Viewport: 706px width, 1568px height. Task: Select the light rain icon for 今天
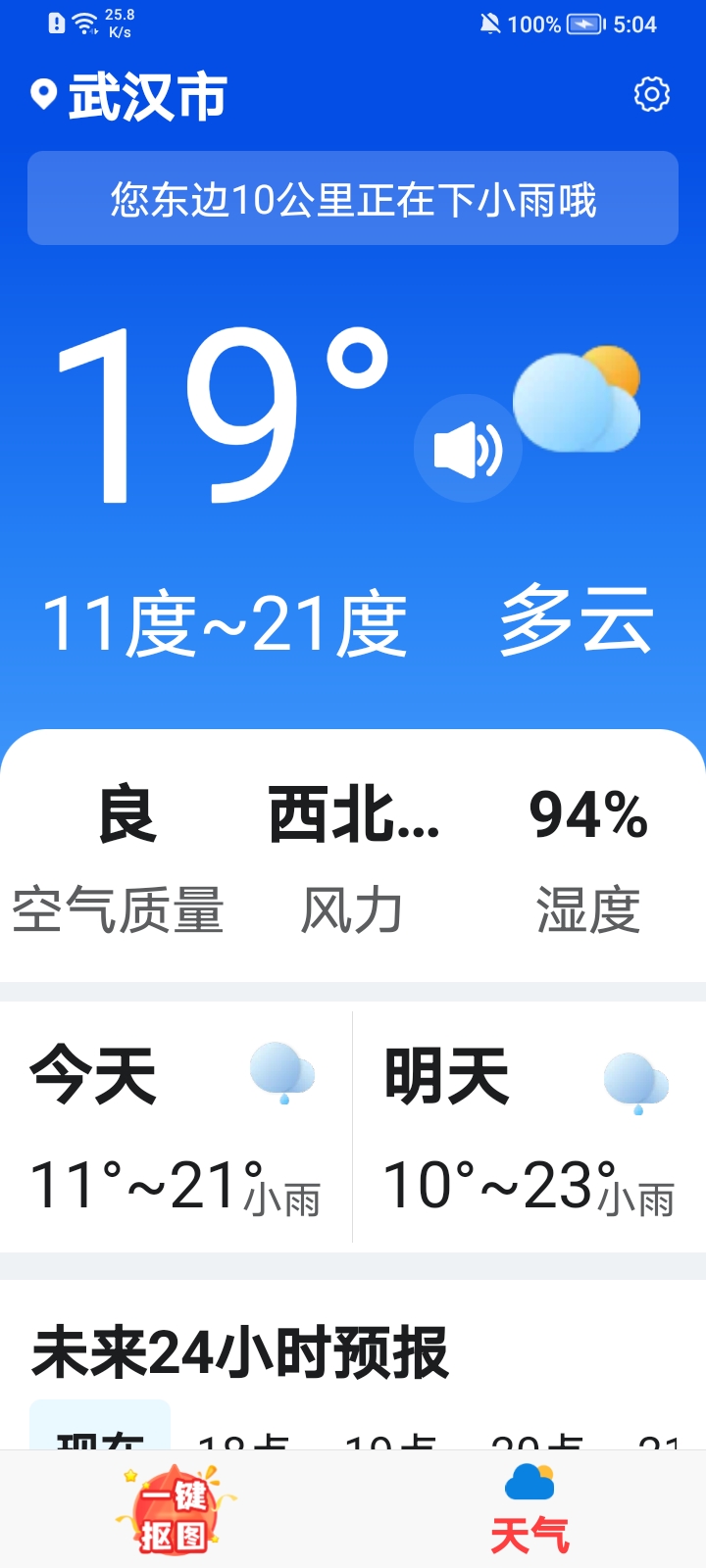pyautogui.click(x=282, y=1075)
